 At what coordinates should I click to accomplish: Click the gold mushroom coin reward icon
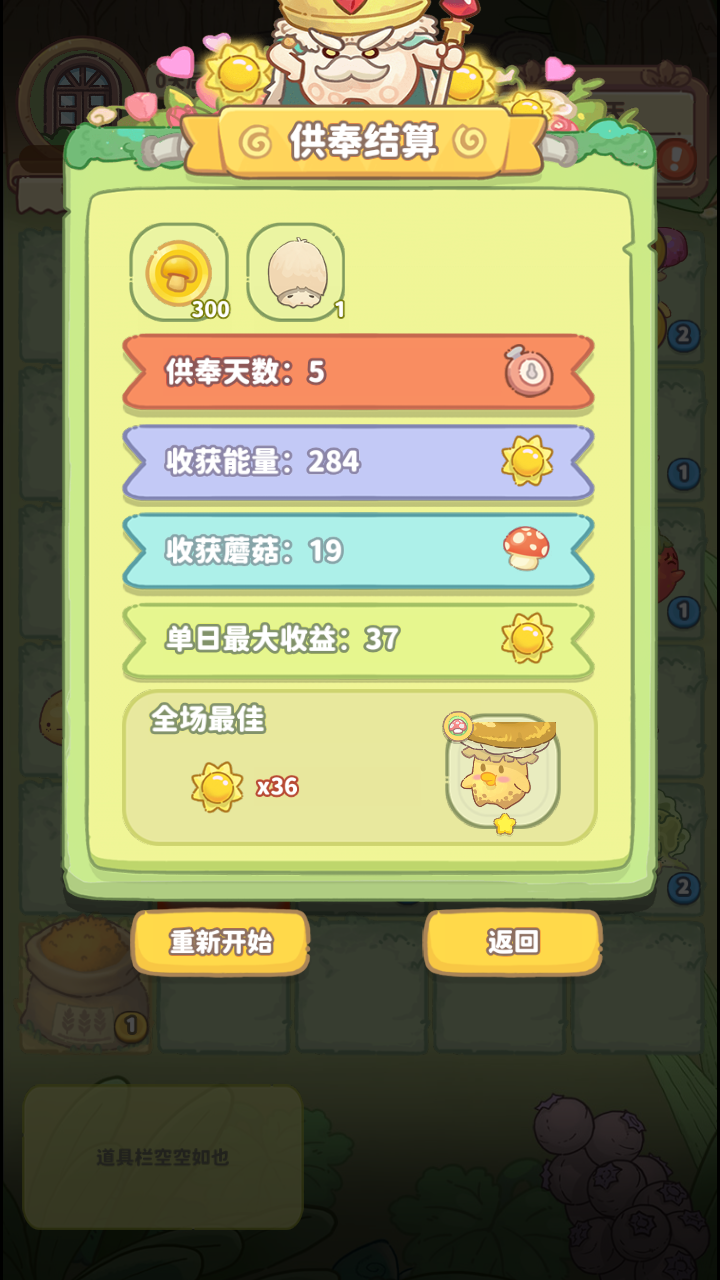click(176, 270)
